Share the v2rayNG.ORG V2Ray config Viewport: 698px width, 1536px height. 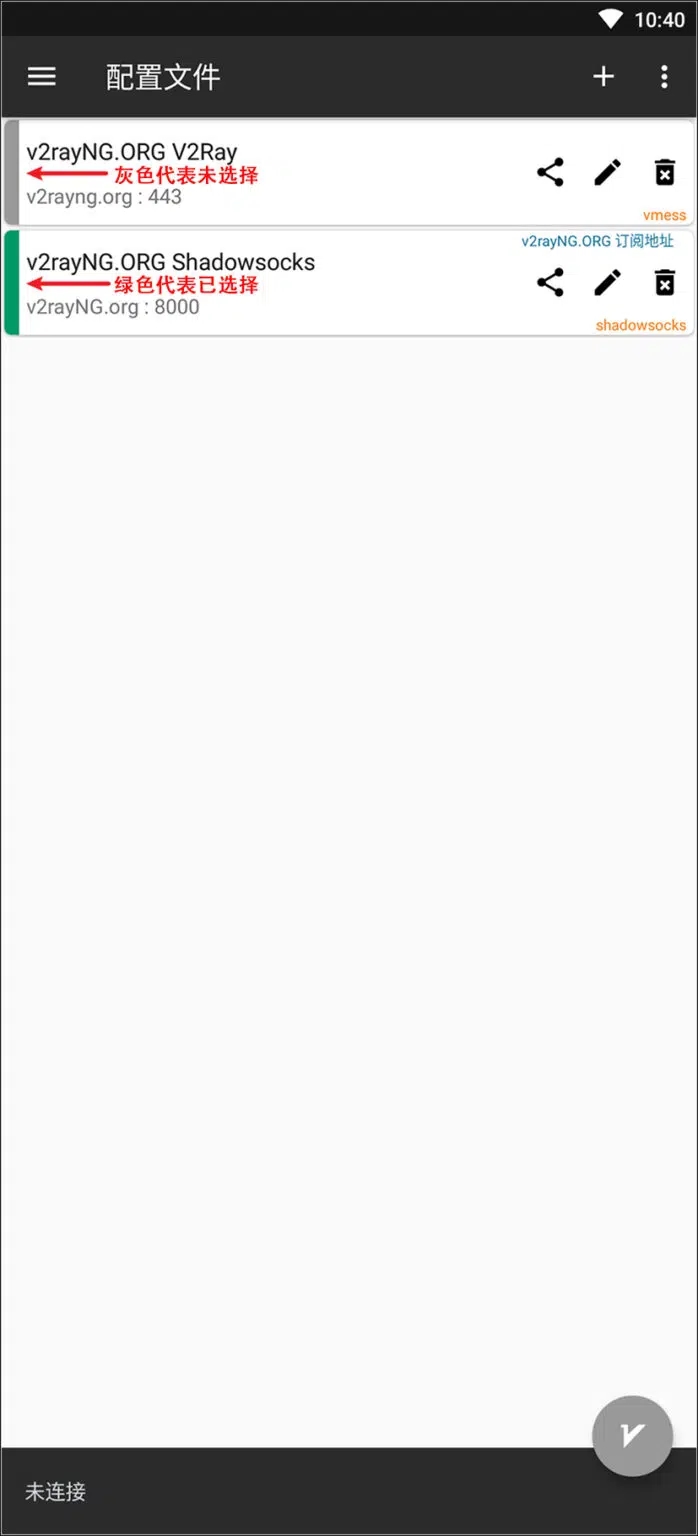[550, 173]
